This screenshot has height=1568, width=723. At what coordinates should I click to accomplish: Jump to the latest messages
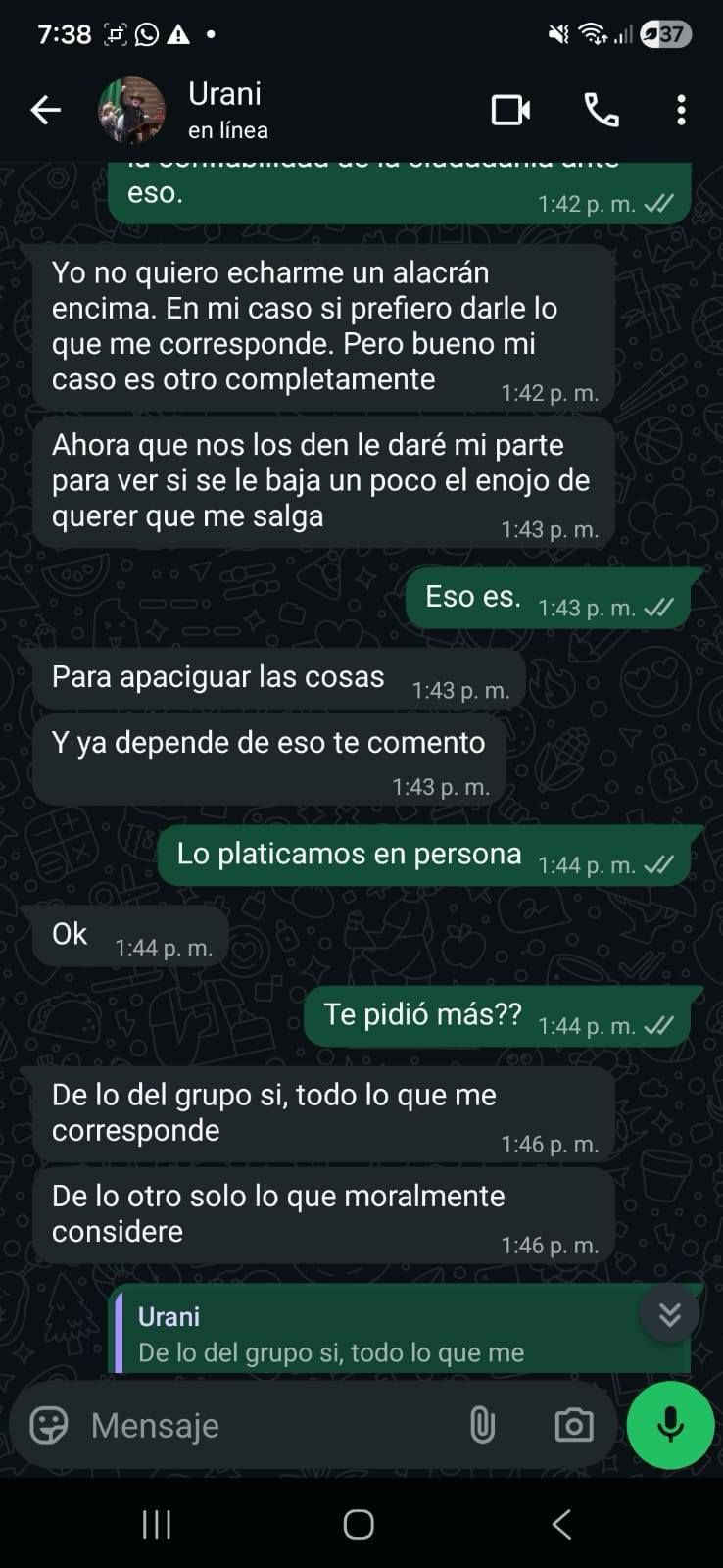tap(669, 1314)
